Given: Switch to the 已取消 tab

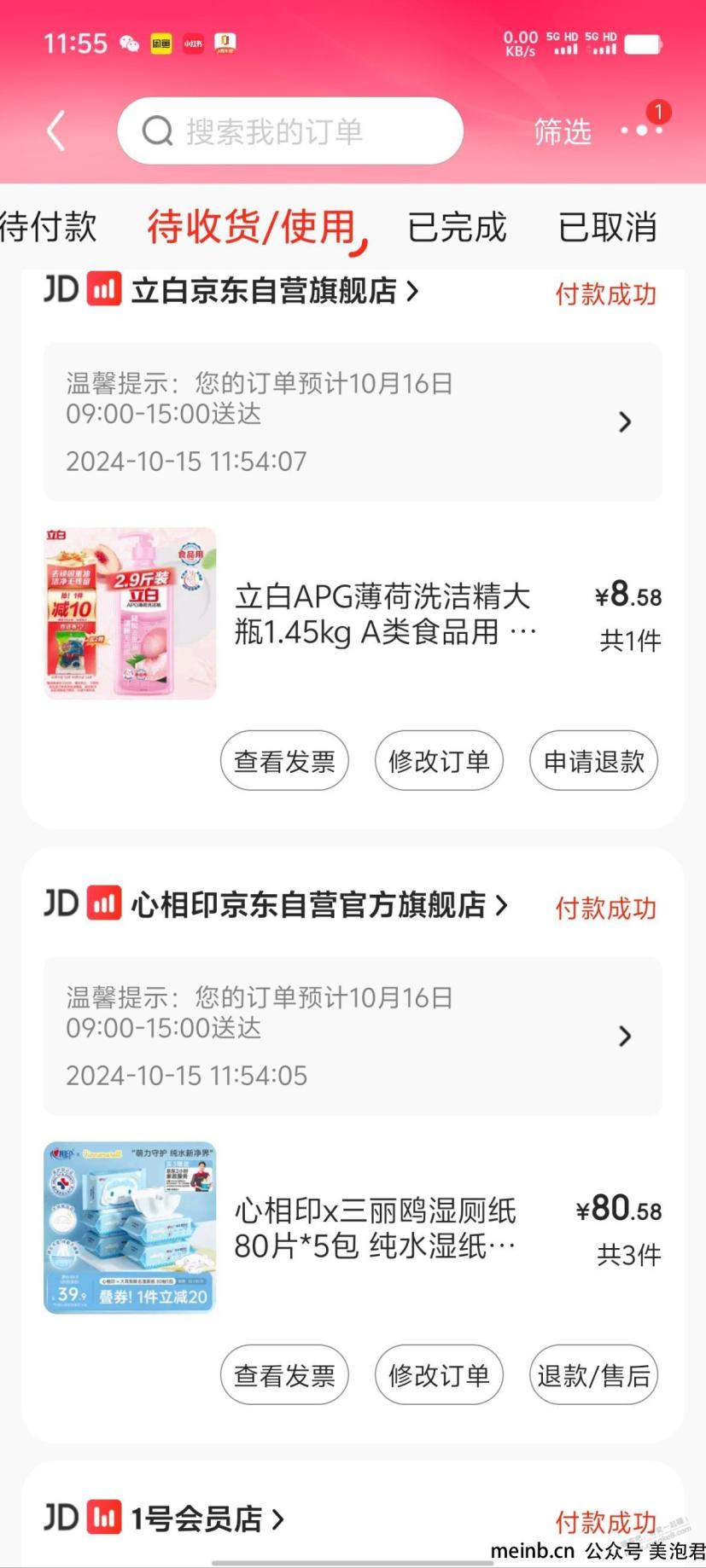Looking at the screenshot, I should 608,227.
